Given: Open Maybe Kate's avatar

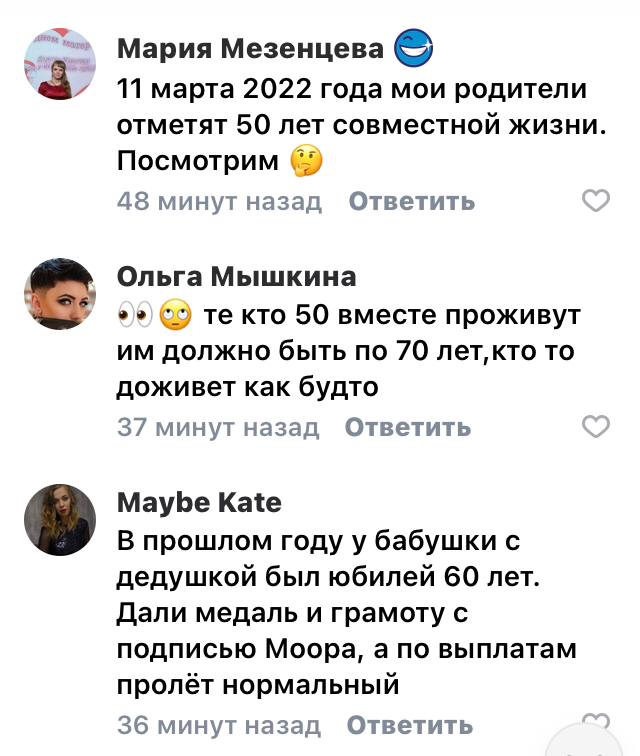Looking at the screenshot, I should point(59,519).
